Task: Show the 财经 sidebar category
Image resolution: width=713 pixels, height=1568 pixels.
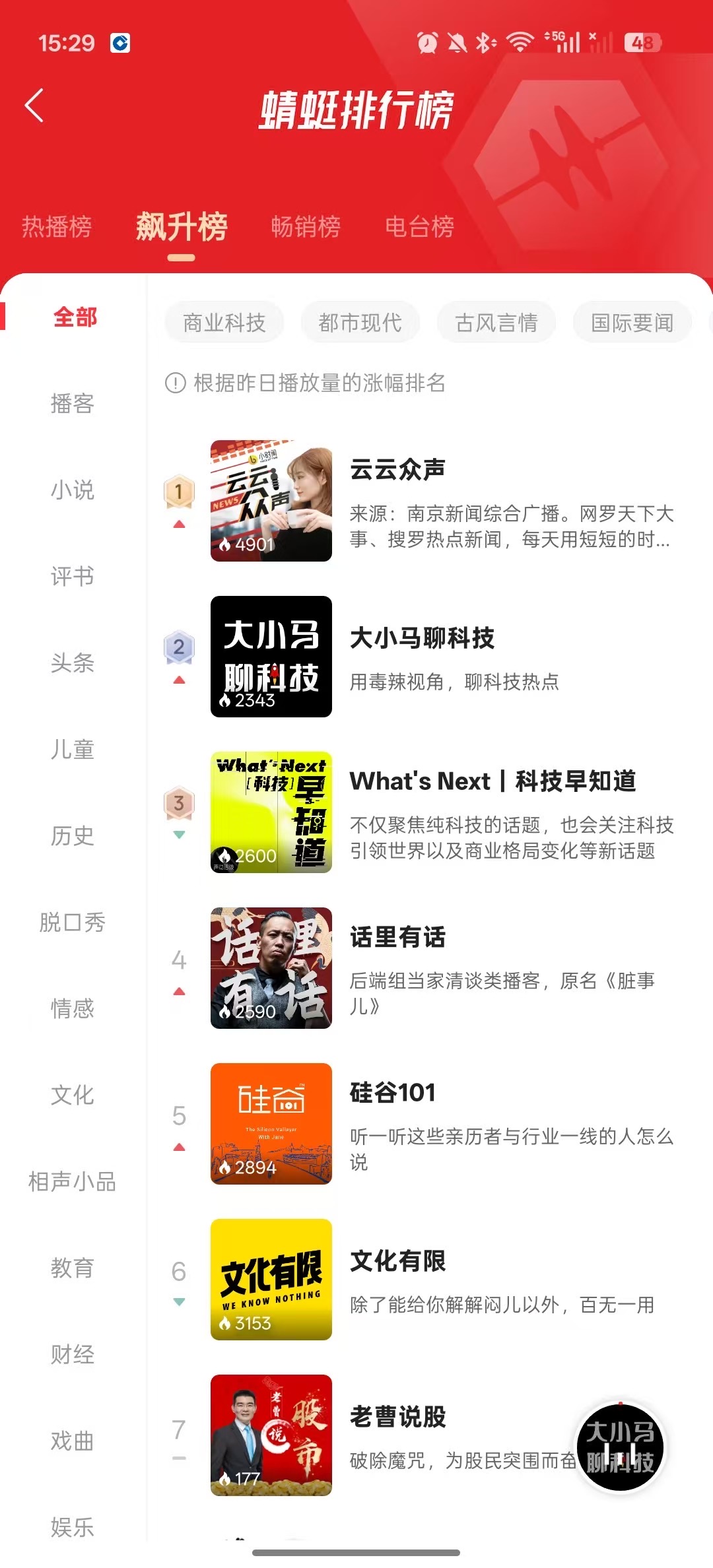Action: coord(73,1354)
